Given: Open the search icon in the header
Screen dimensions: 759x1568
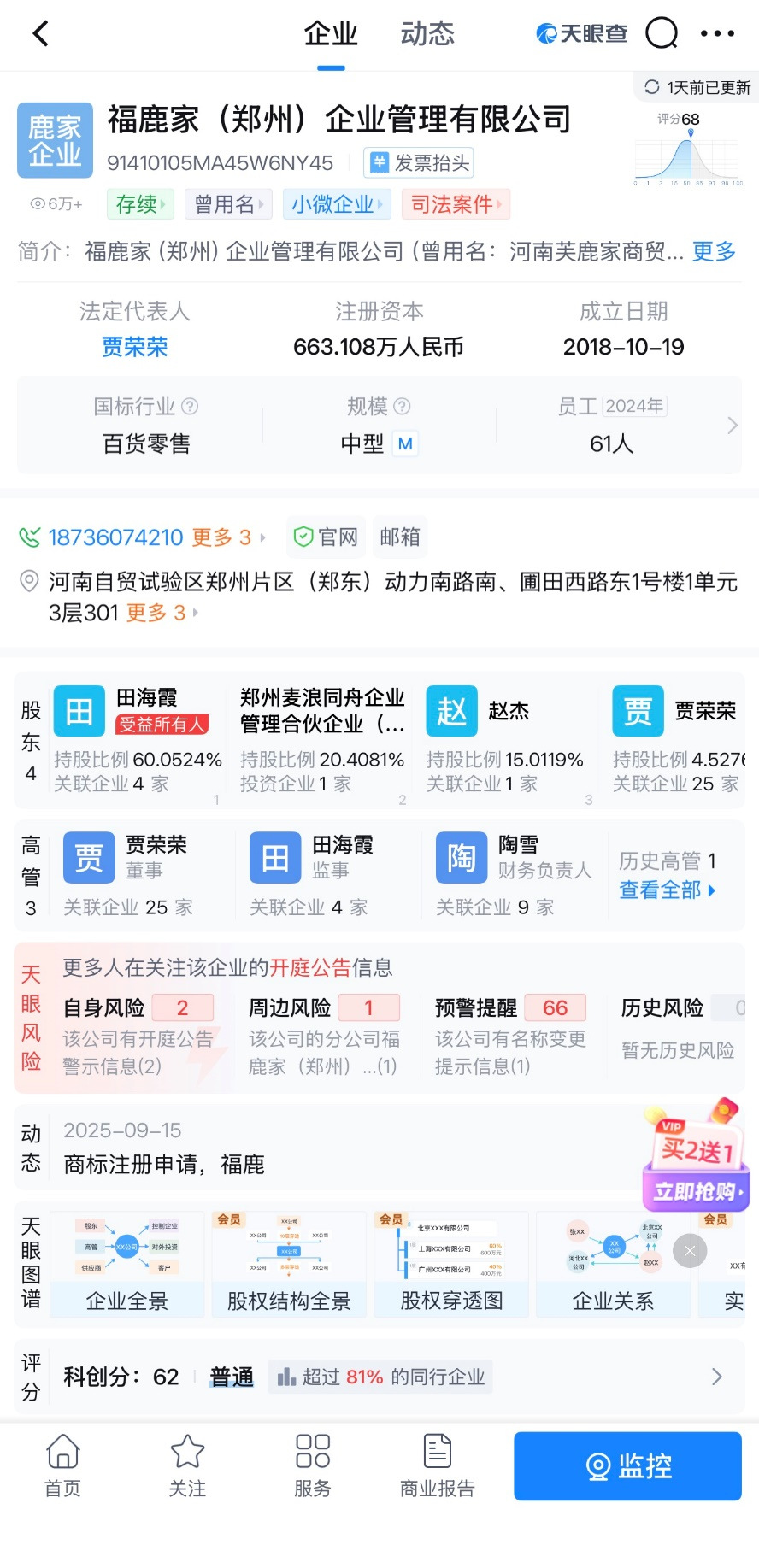Looking at the screenshot, I should [x=661, y=34].
